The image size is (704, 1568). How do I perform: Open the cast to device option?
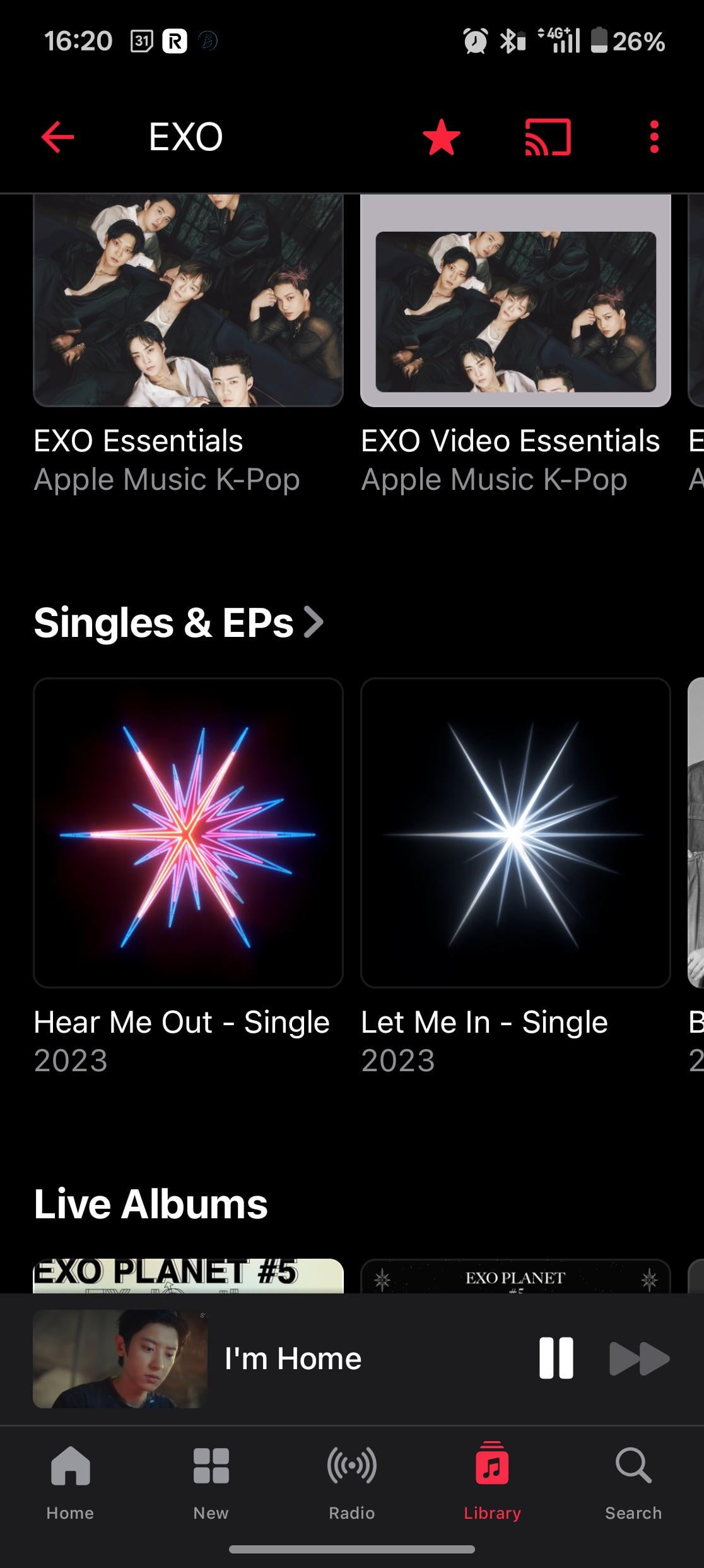[548, 137]
